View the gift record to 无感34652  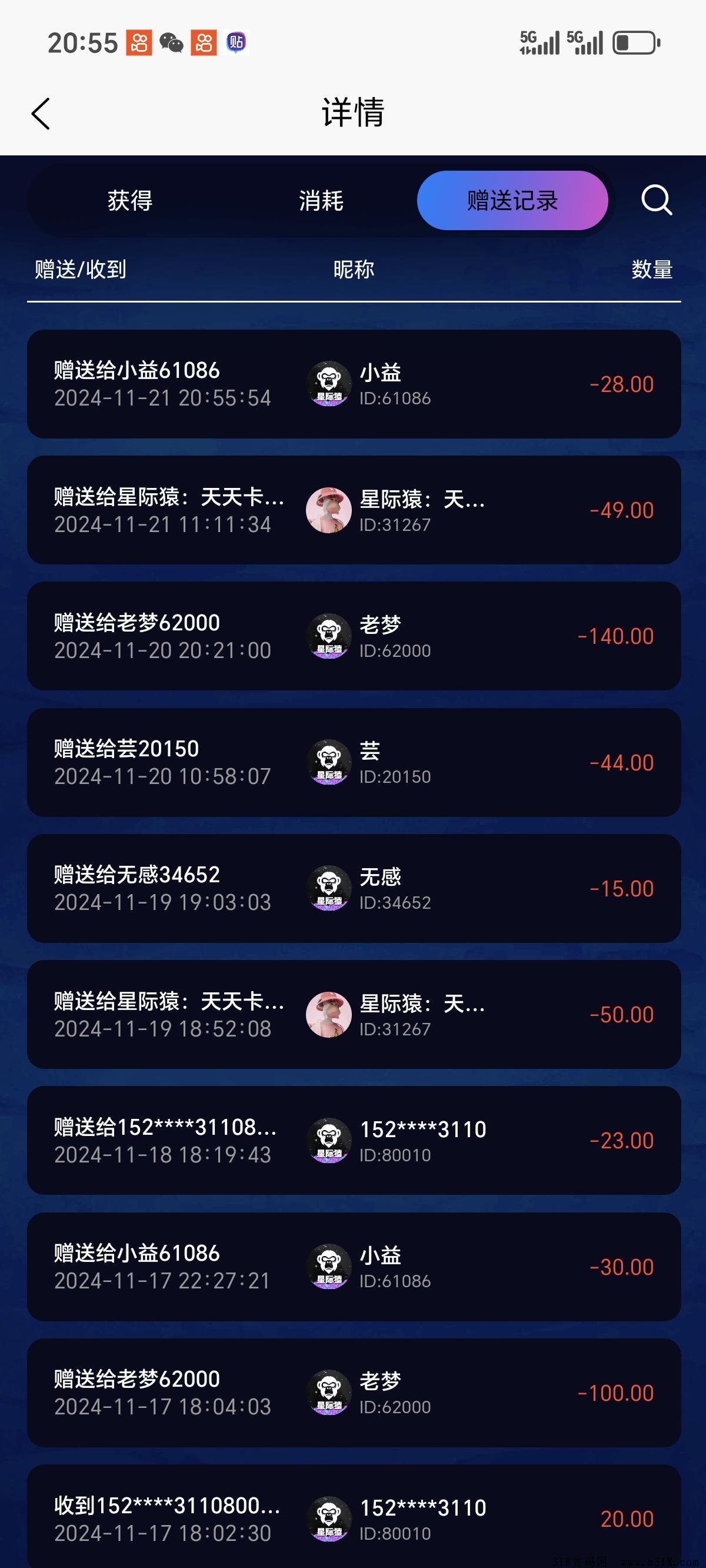[354, 888]
